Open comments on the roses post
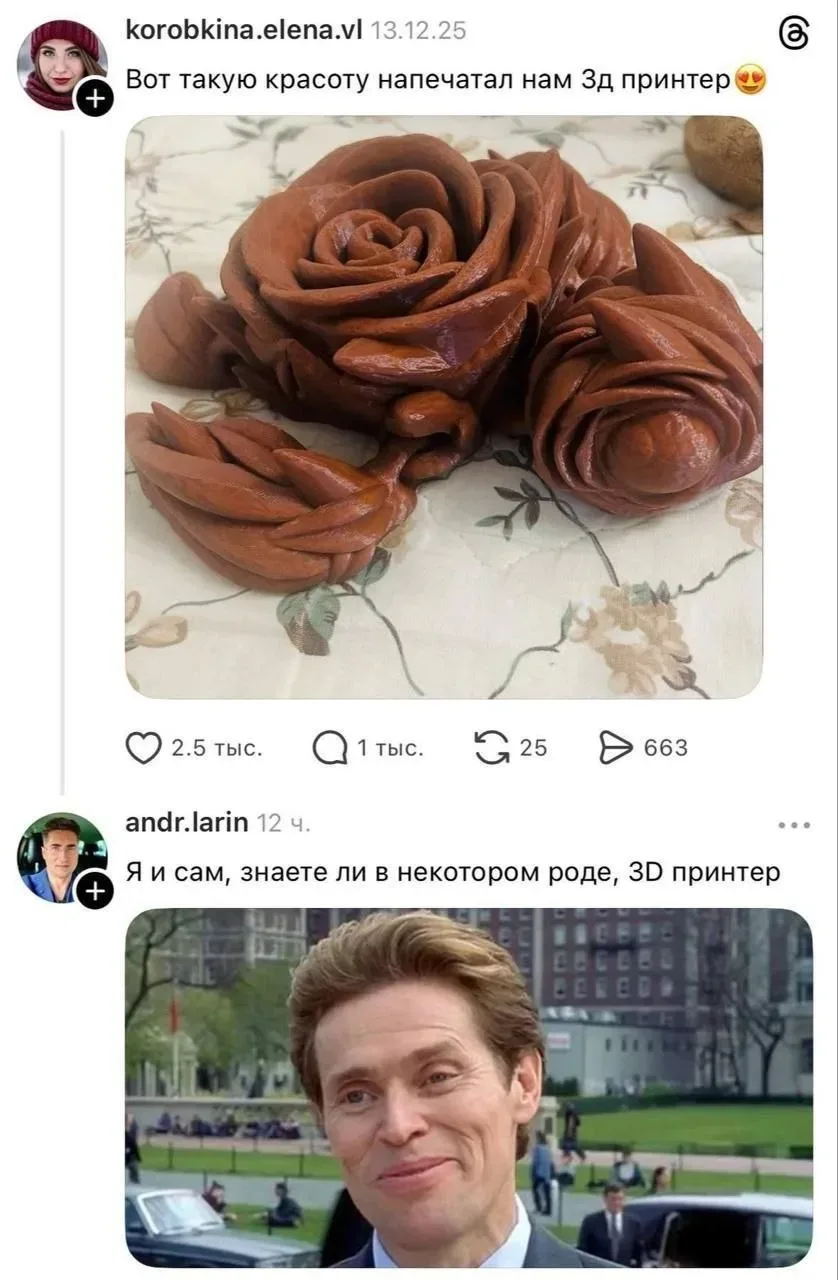838x1280 pixels. pyautogui.click(x=330, y=747)
